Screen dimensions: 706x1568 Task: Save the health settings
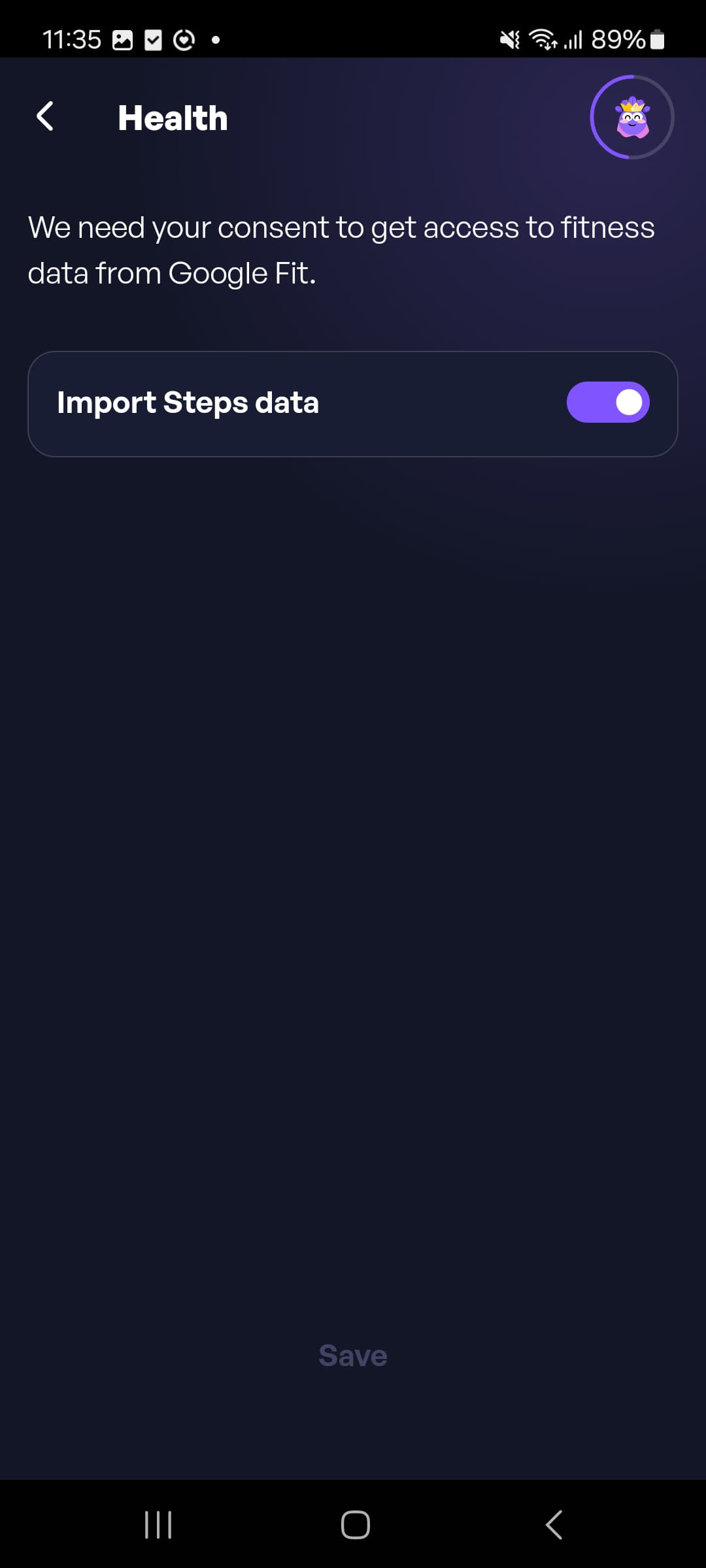click(x=353, y=1356)
